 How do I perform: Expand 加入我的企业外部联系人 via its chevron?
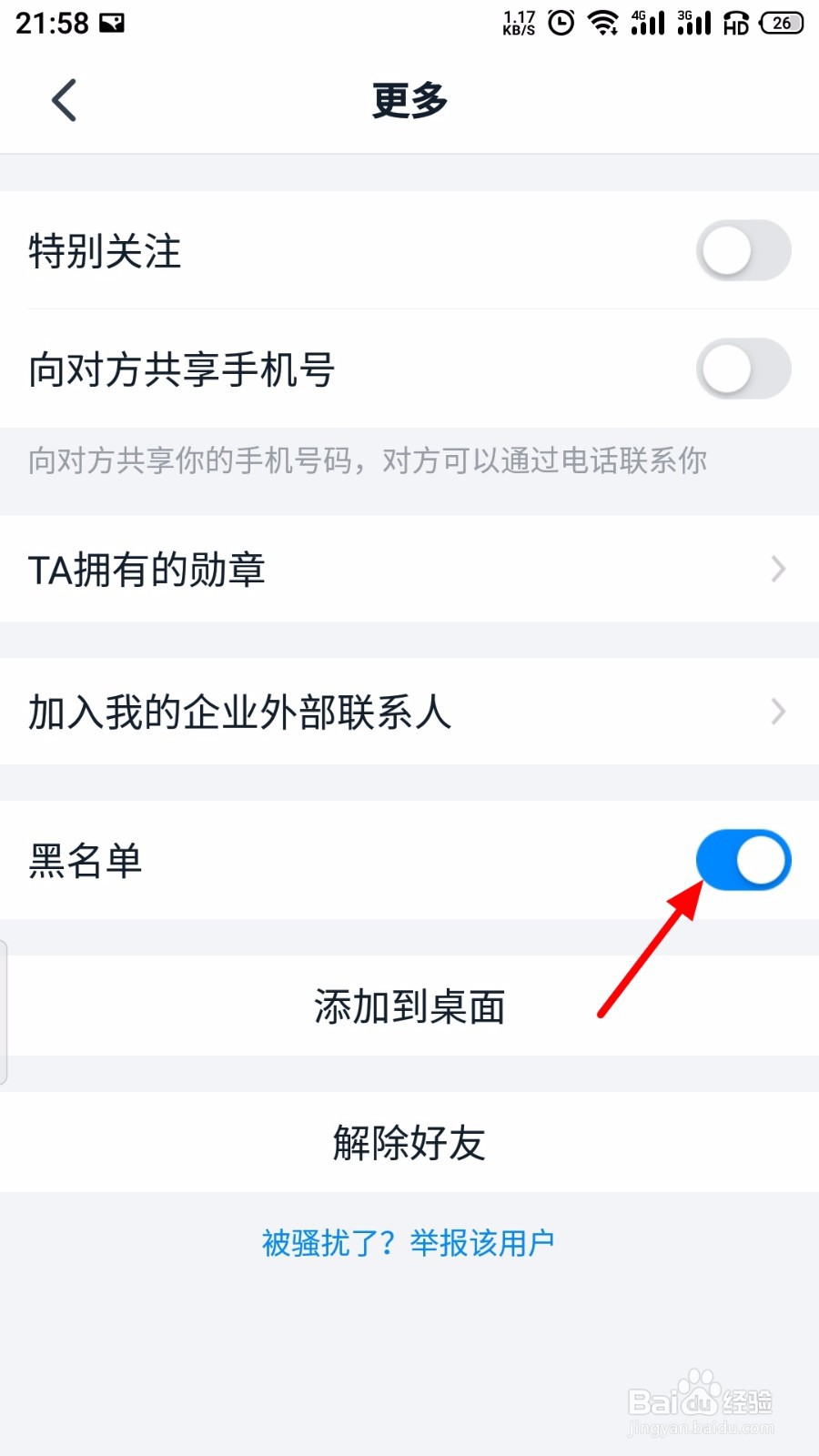tap(778, 711)
